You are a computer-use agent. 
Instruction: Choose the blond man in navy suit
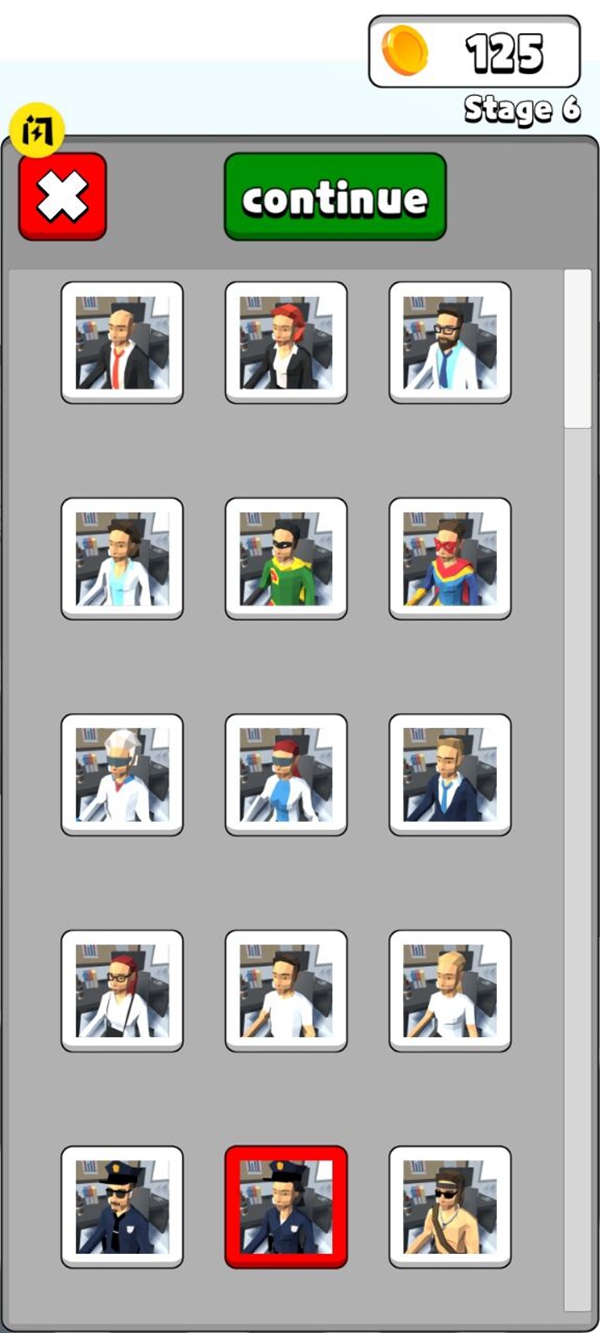[x=450, y=774]
